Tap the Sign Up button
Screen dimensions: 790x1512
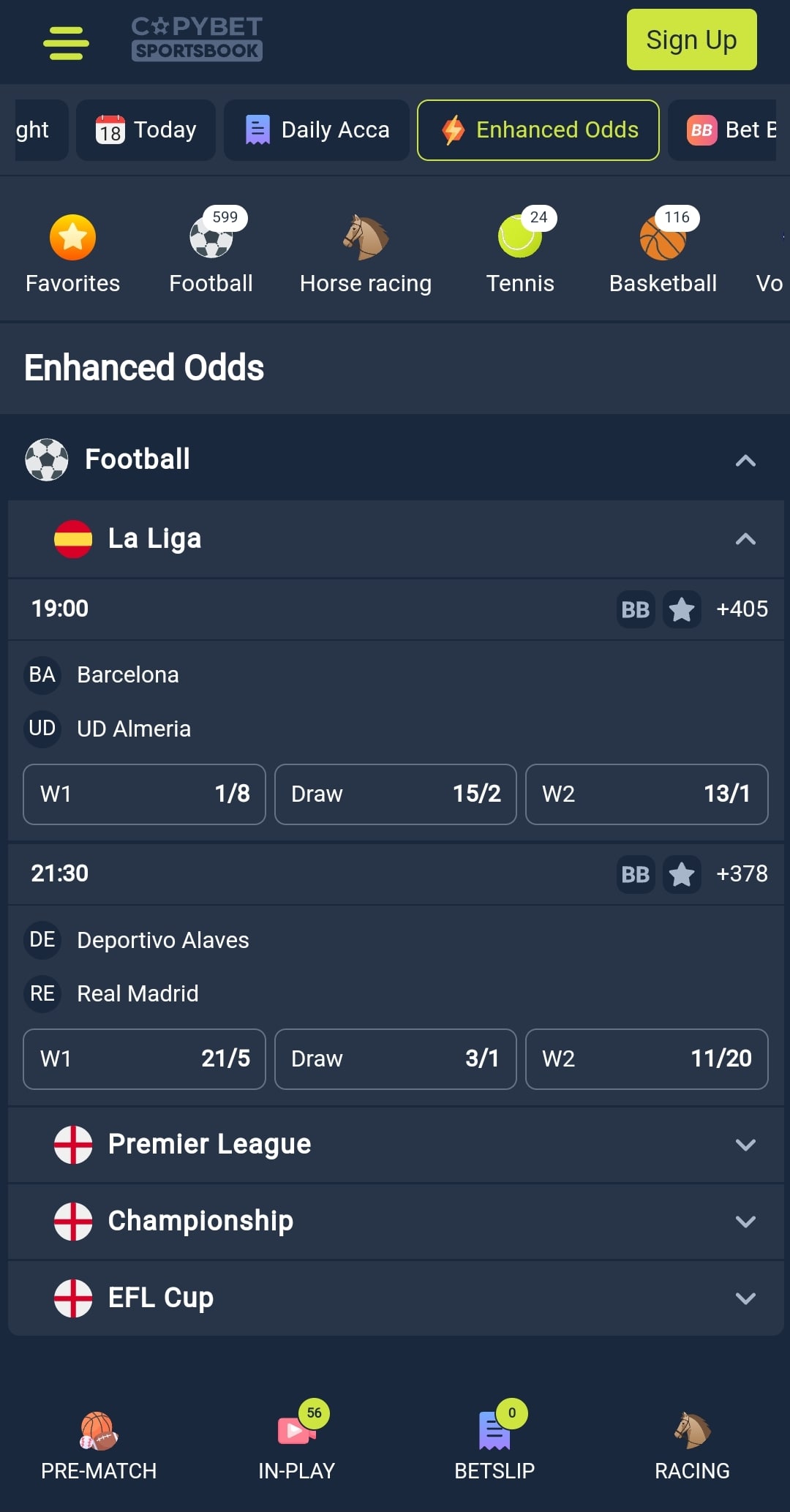[691, 40]
